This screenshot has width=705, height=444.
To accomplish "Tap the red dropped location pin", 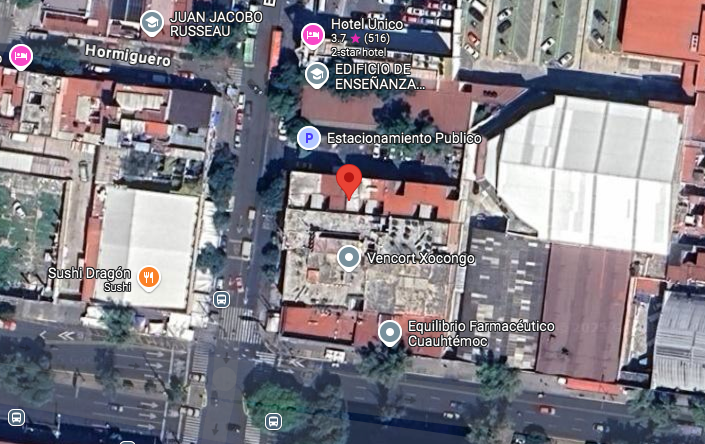I will [348, 181].
